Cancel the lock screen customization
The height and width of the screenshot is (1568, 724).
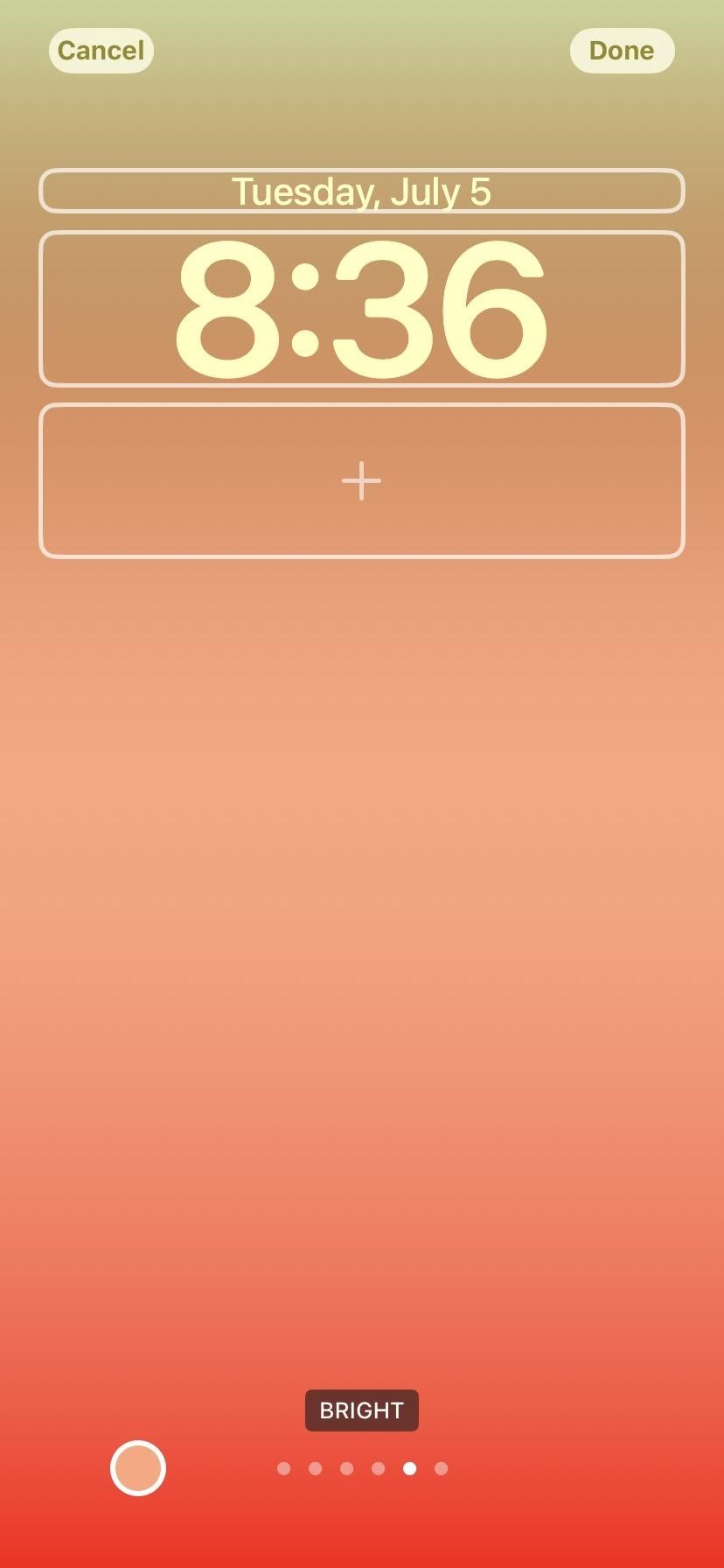click(101, 51)
